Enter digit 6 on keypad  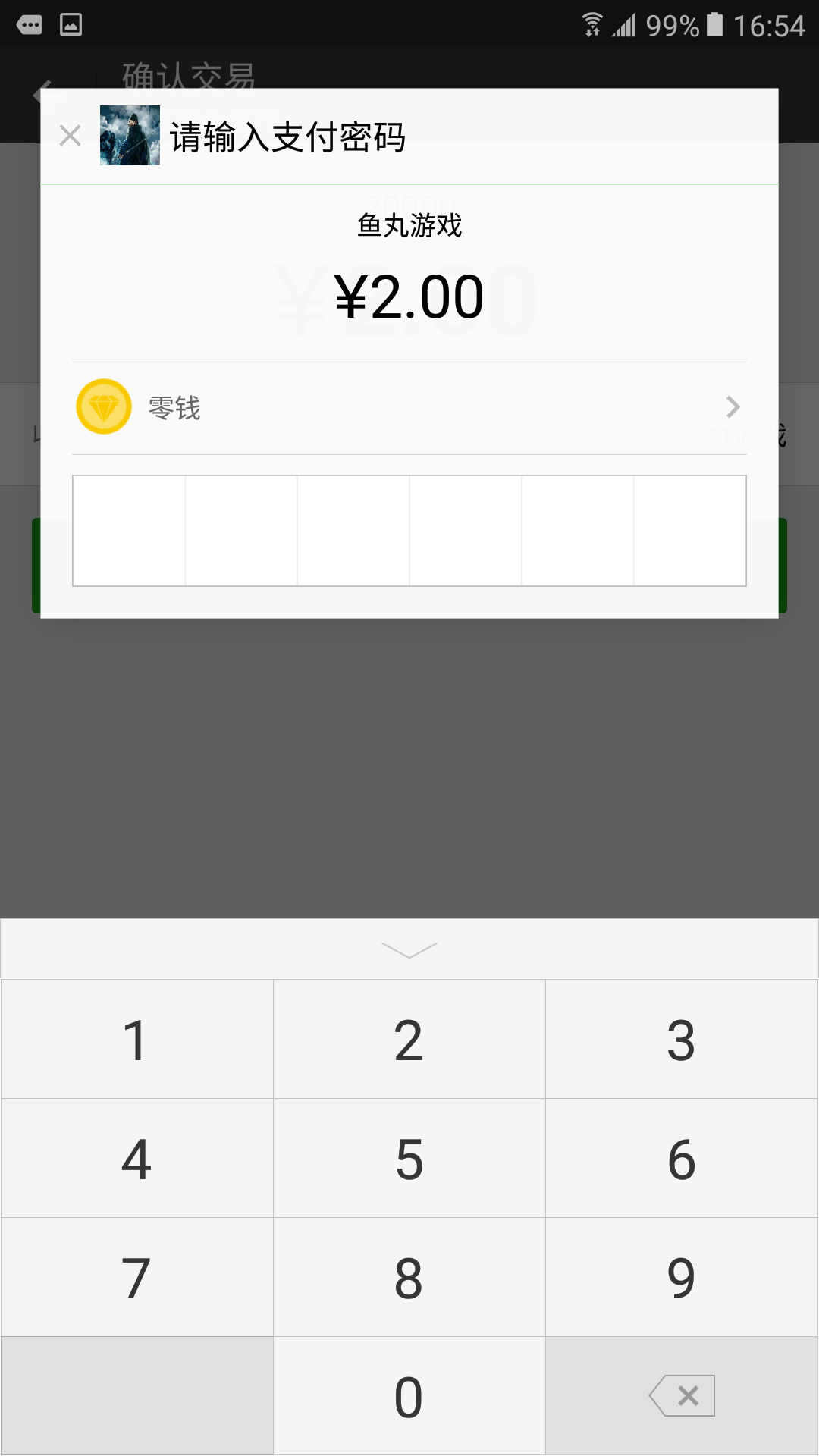tap(681, 1159)
